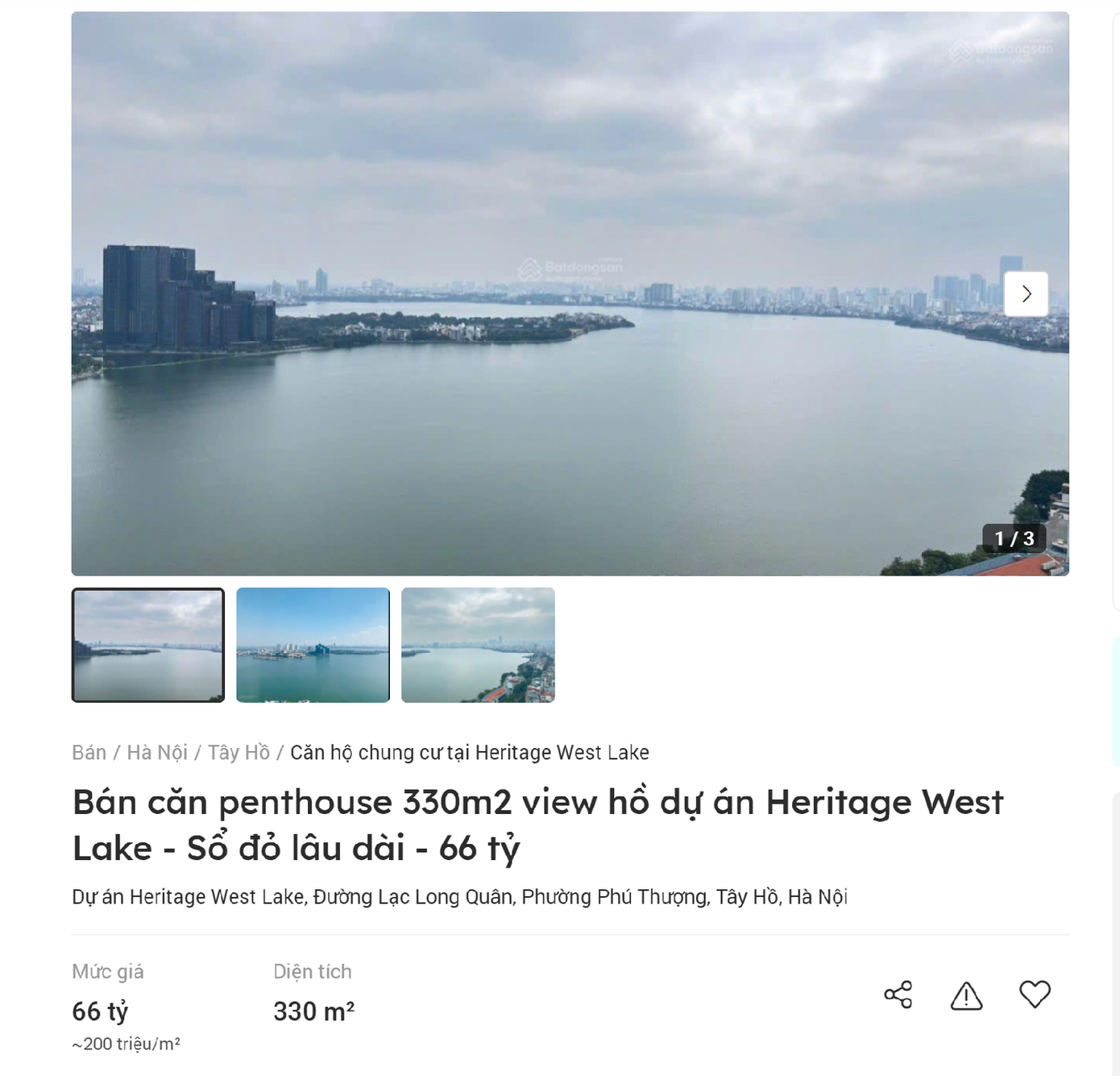1120x1076 pixels.
Task: Select the third thumbnail with rooftops
Action: (x=478, y=645)
